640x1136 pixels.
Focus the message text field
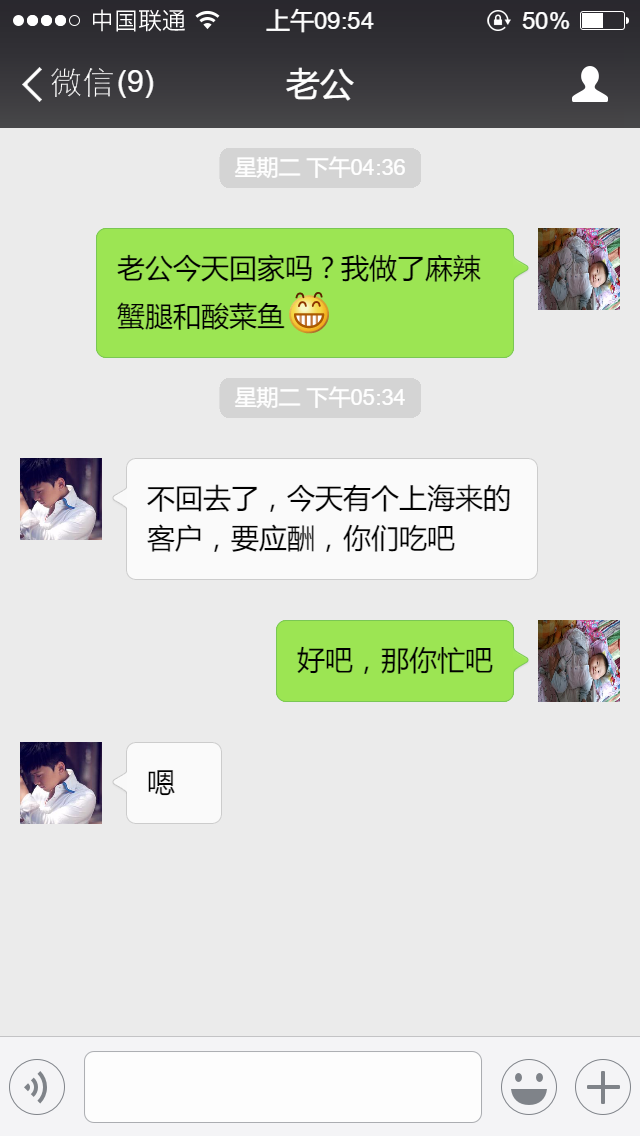click(282, 1087)
